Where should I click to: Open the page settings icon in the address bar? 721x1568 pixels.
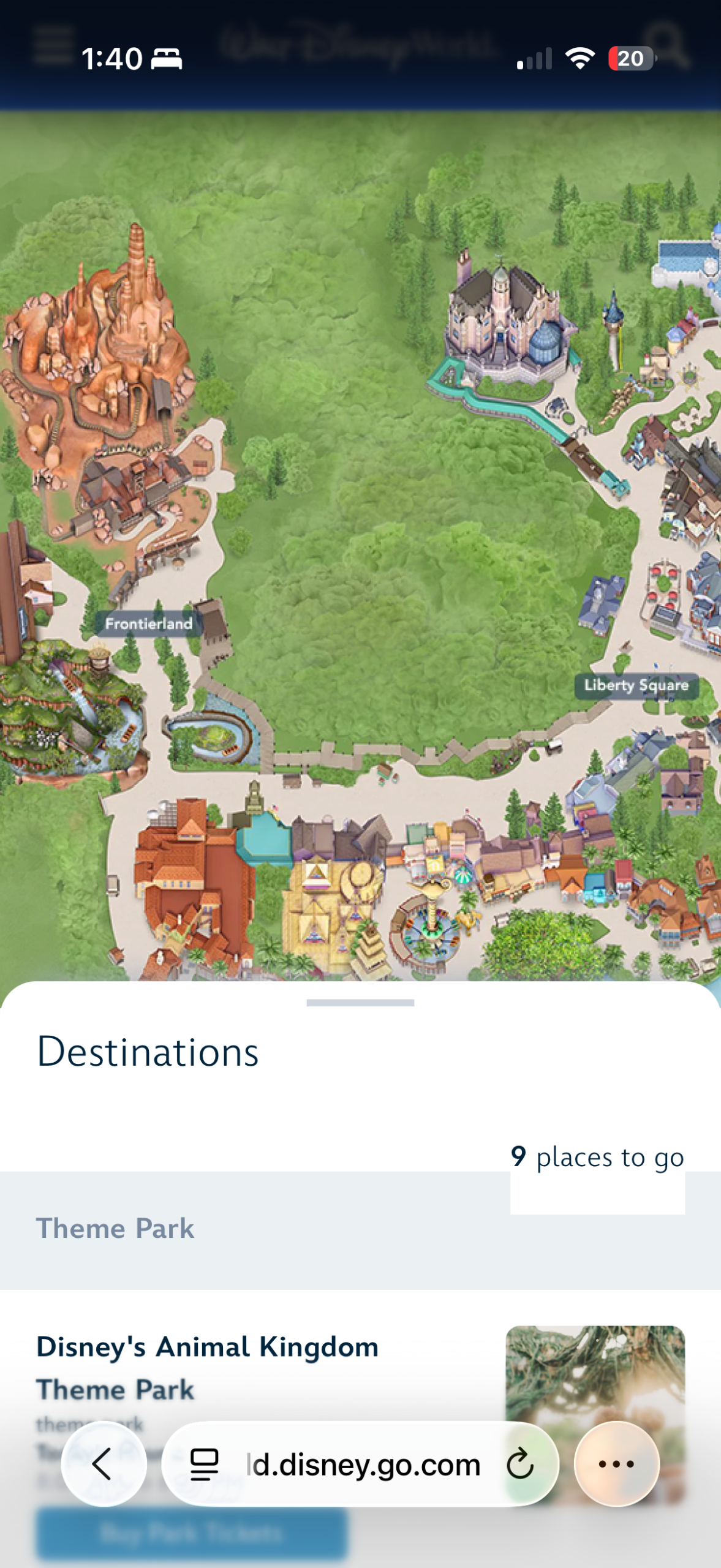point(204,1464)
